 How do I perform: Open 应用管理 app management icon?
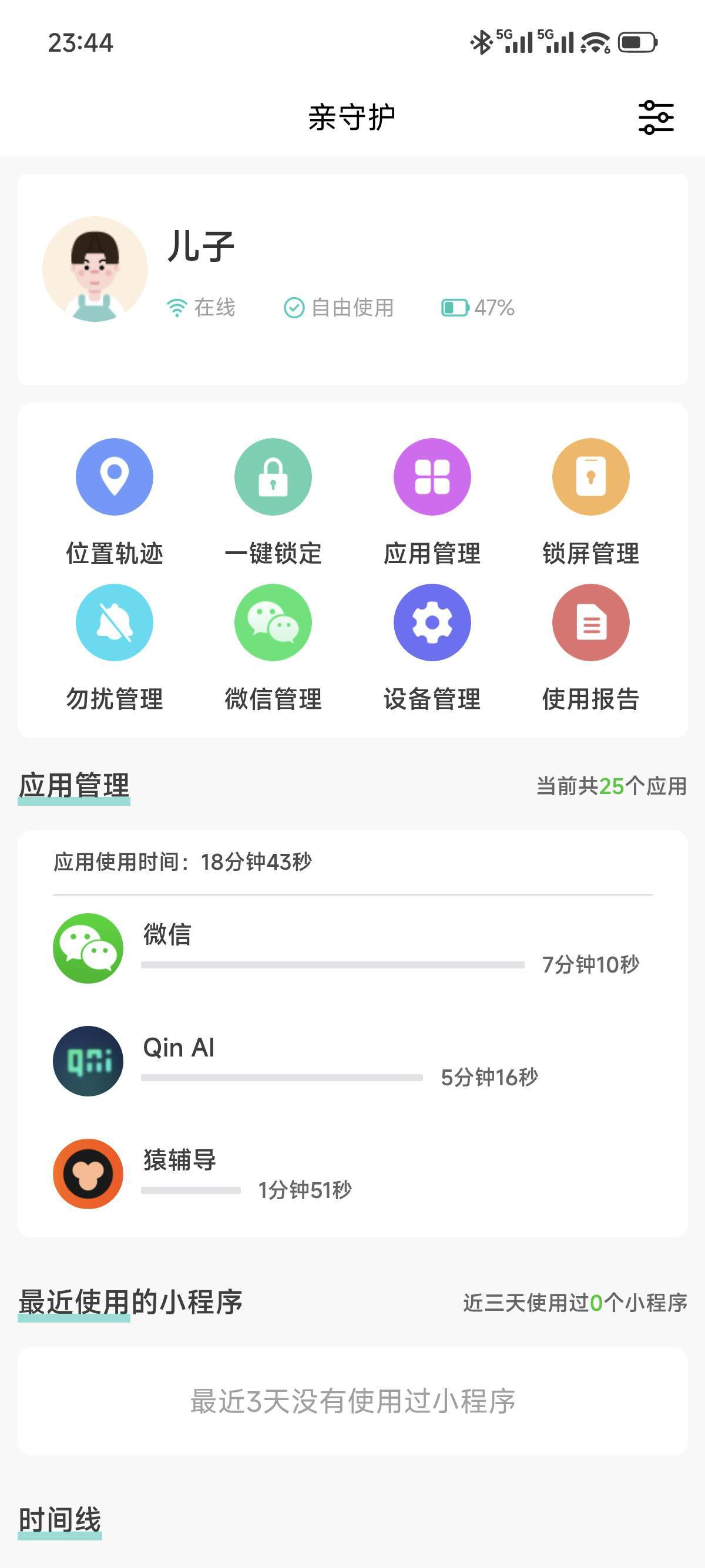click(432, 477)
